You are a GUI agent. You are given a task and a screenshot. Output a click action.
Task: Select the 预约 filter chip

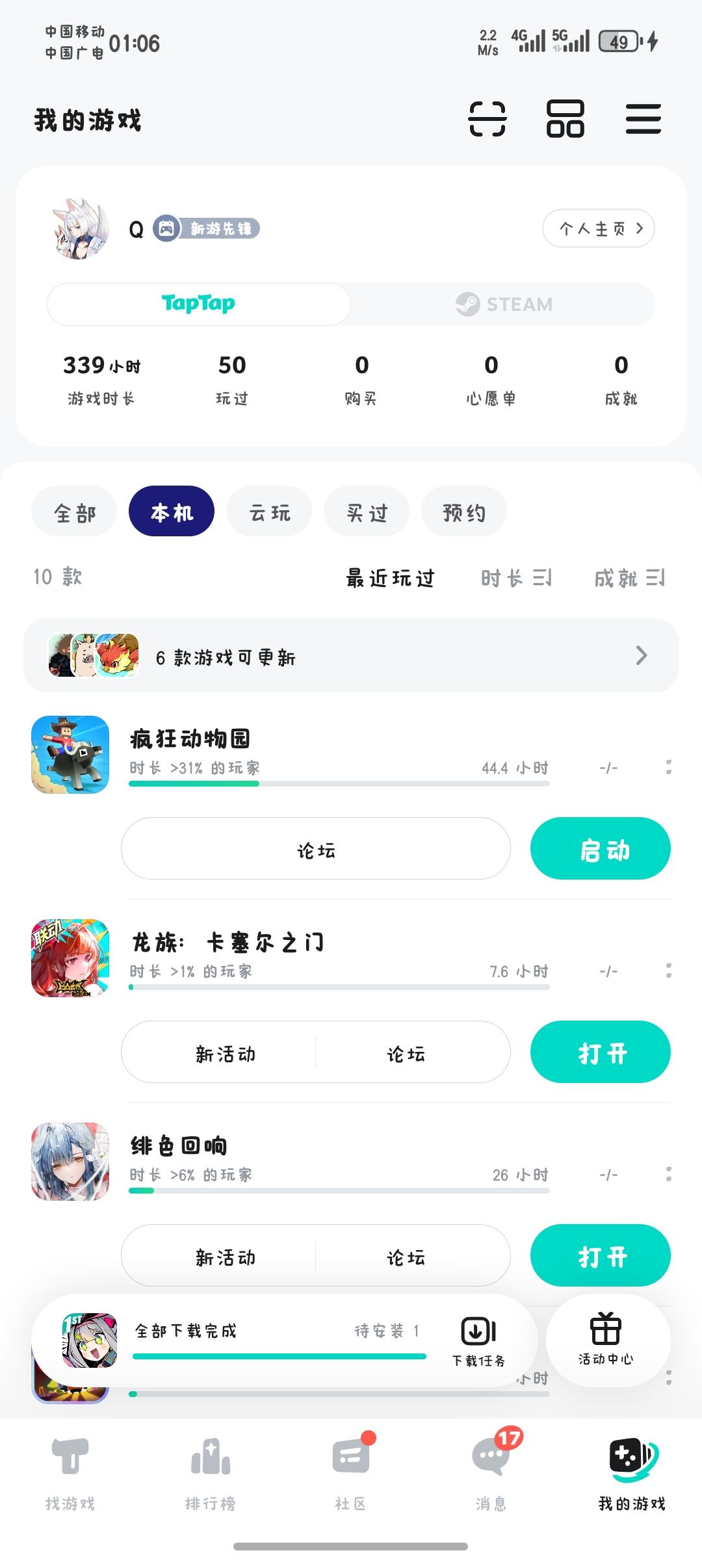[463, 512]
